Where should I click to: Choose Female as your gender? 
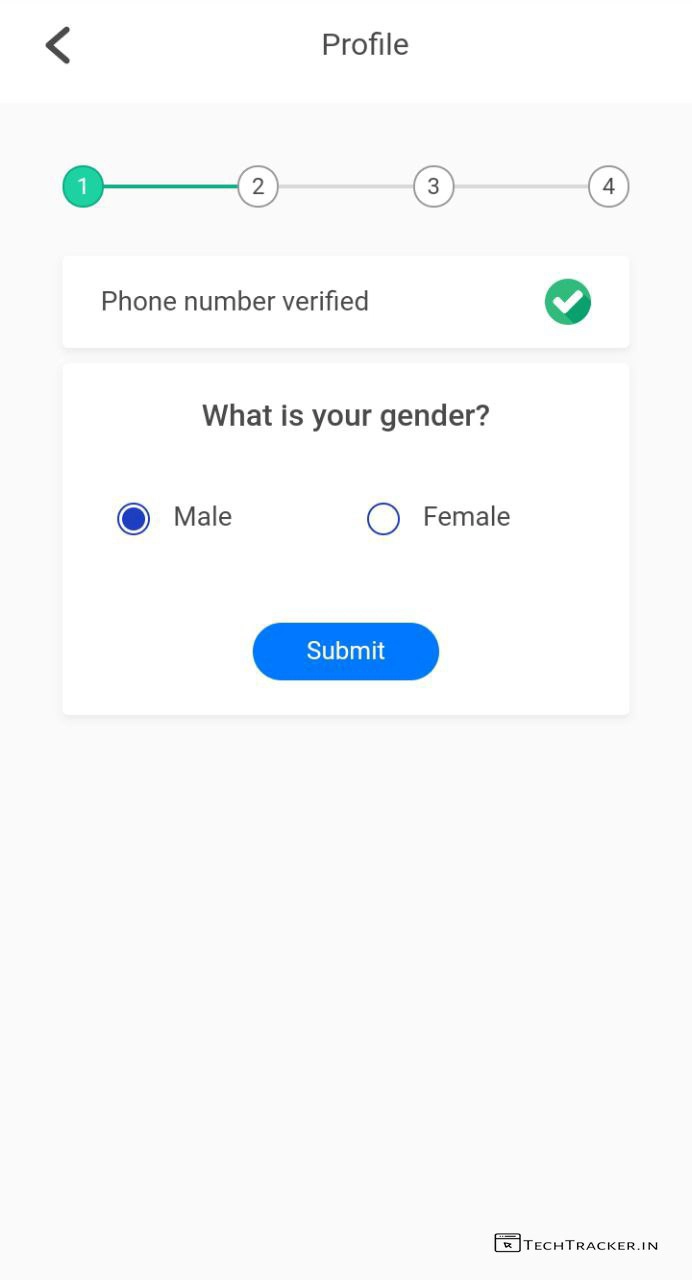(384, 518)
